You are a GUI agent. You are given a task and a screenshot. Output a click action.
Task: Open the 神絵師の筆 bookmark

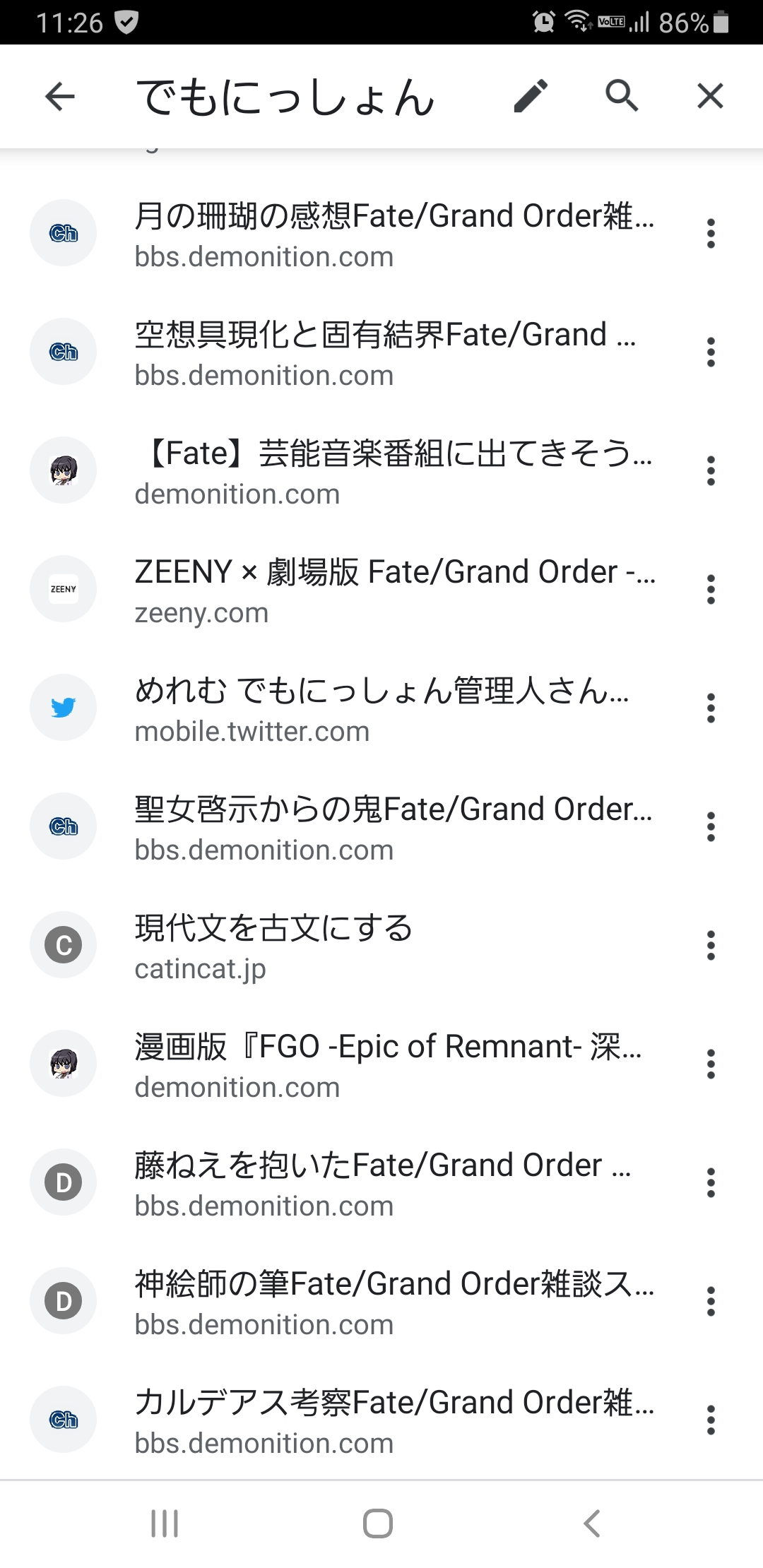tap(394, 1302)
